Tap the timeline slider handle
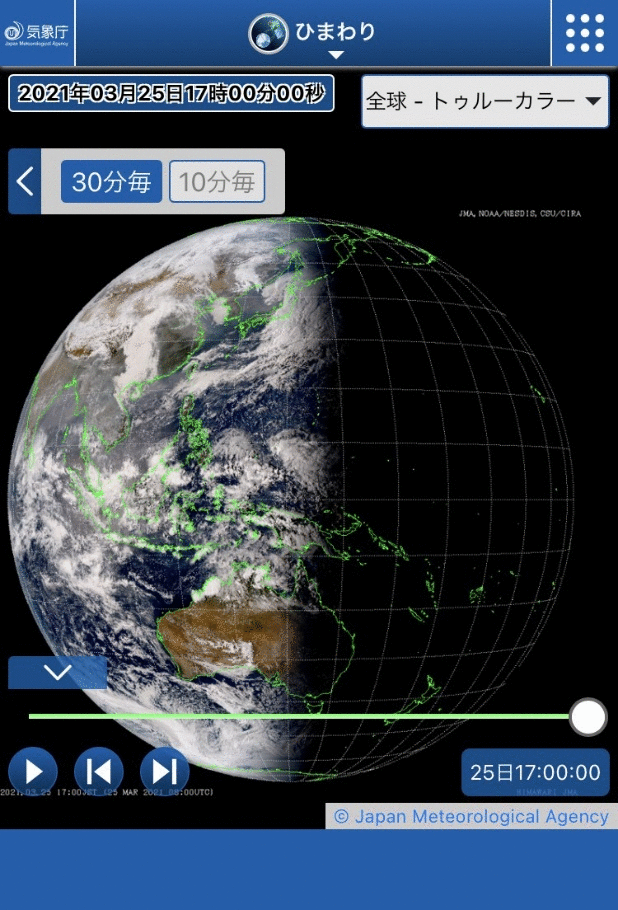The width and height of the screenshot is (618, 910). (588, 716)
